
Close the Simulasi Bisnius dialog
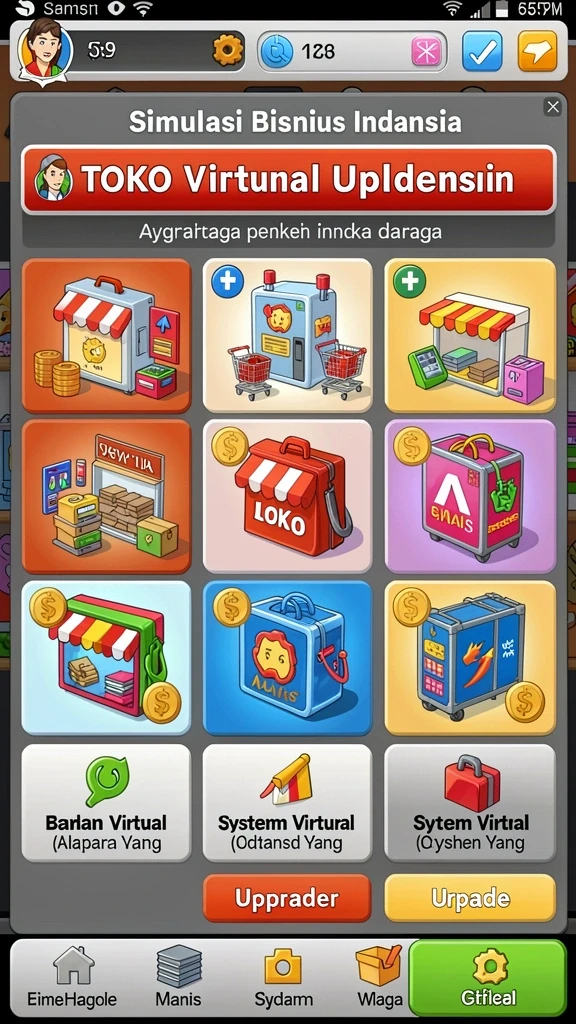pos(552,107)
